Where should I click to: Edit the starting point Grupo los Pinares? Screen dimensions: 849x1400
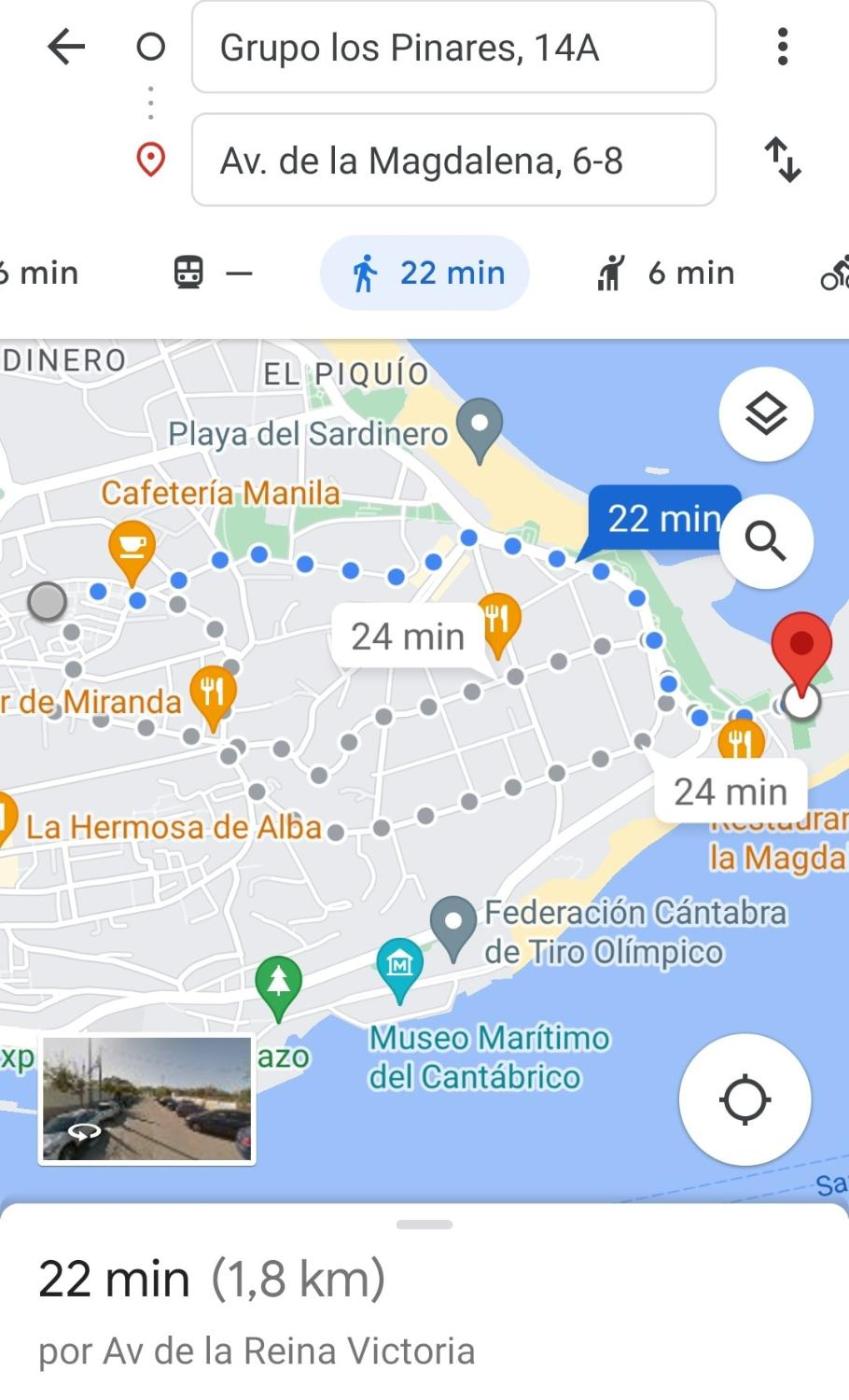(x=453, y=47)
